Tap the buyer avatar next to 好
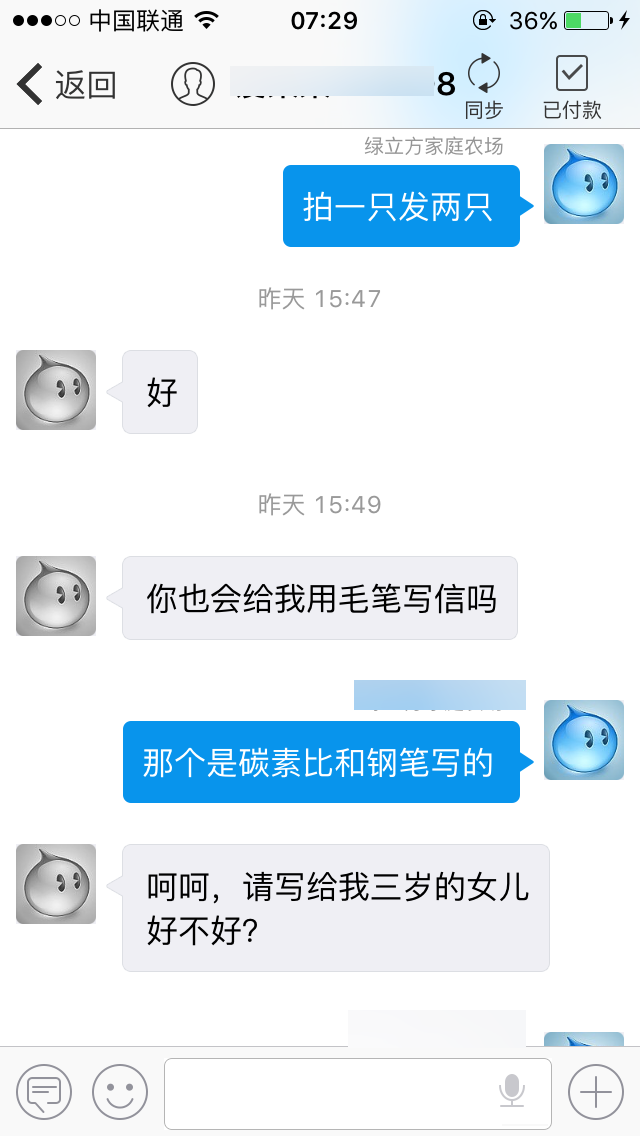This screenshot has width=640, height=1136. tap(56, 390)
